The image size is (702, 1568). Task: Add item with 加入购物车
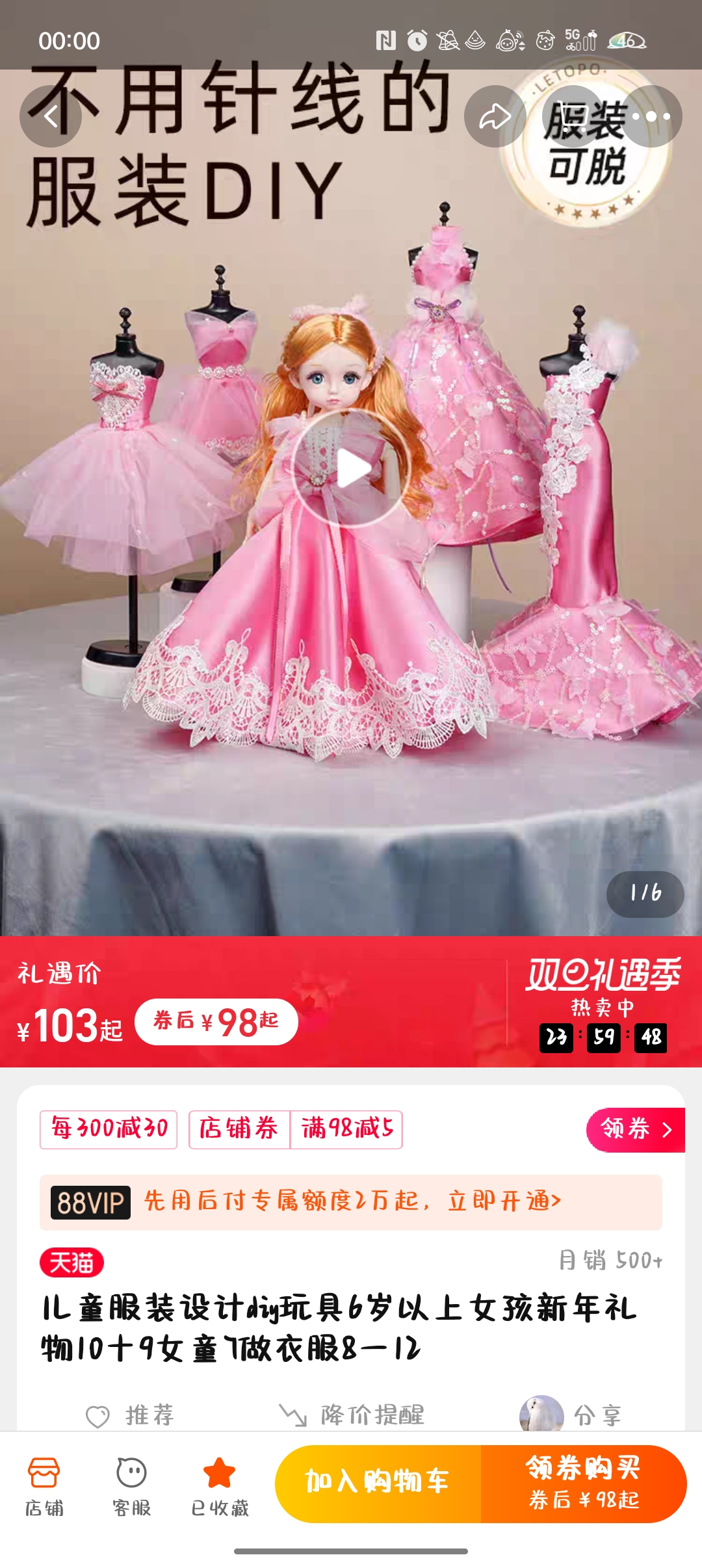(x=378, y=1483)
